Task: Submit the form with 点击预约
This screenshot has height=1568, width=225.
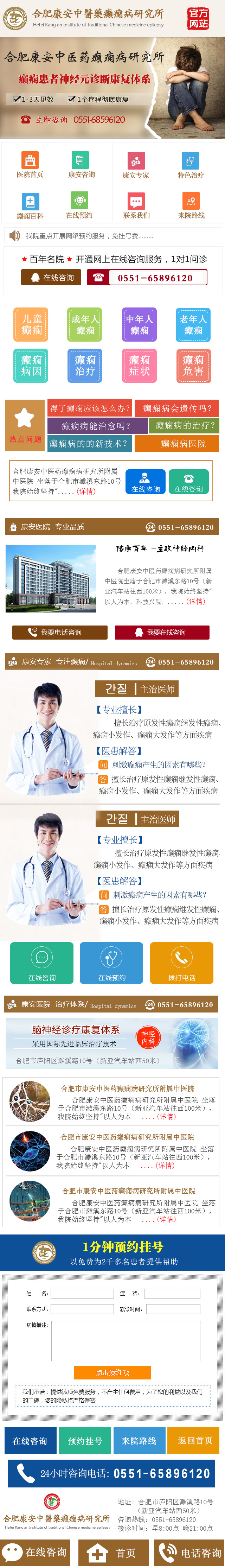Action: tap(112, 1373)
